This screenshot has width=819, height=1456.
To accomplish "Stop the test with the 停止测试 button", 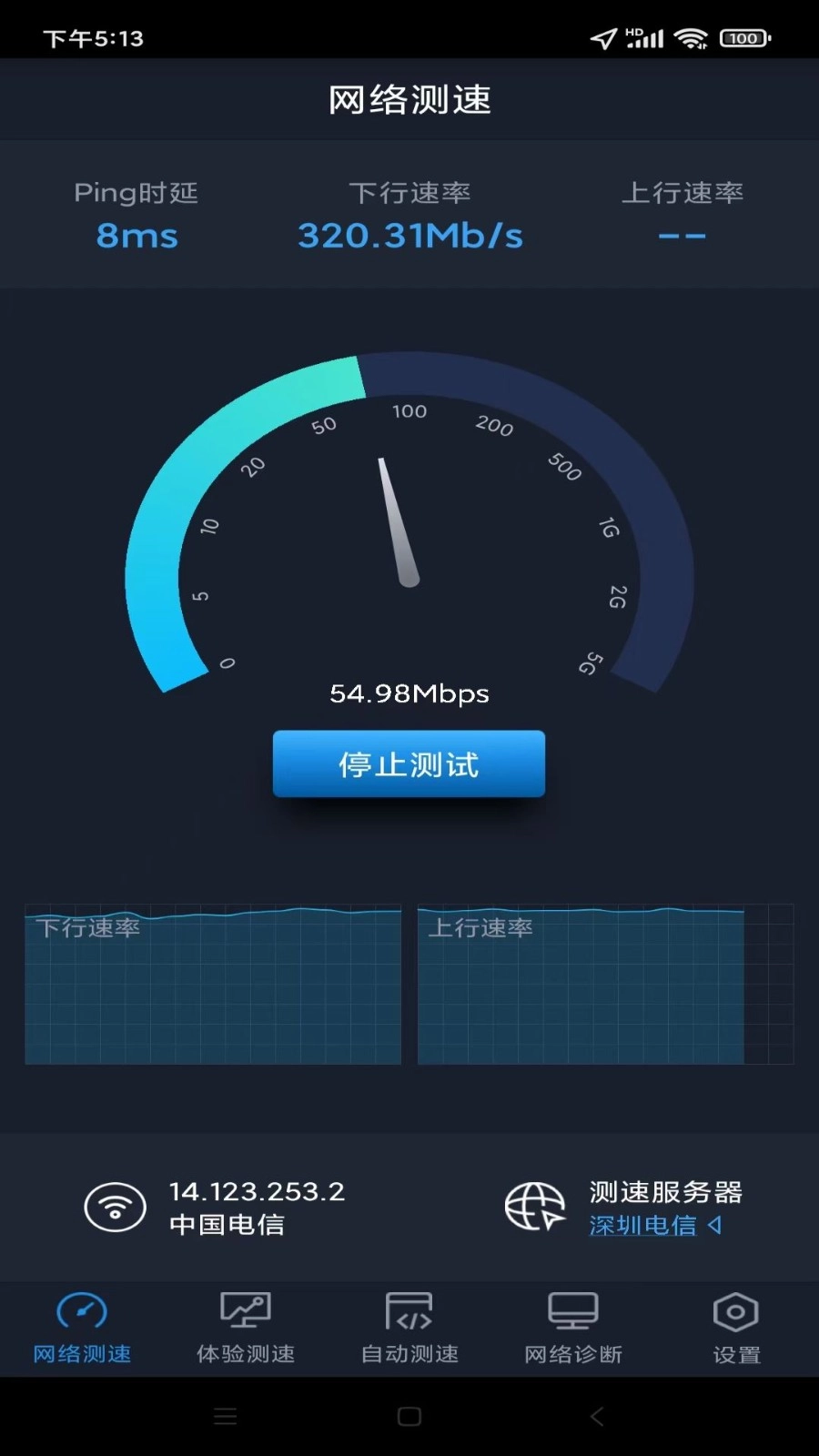I will [x=409, y=764].
